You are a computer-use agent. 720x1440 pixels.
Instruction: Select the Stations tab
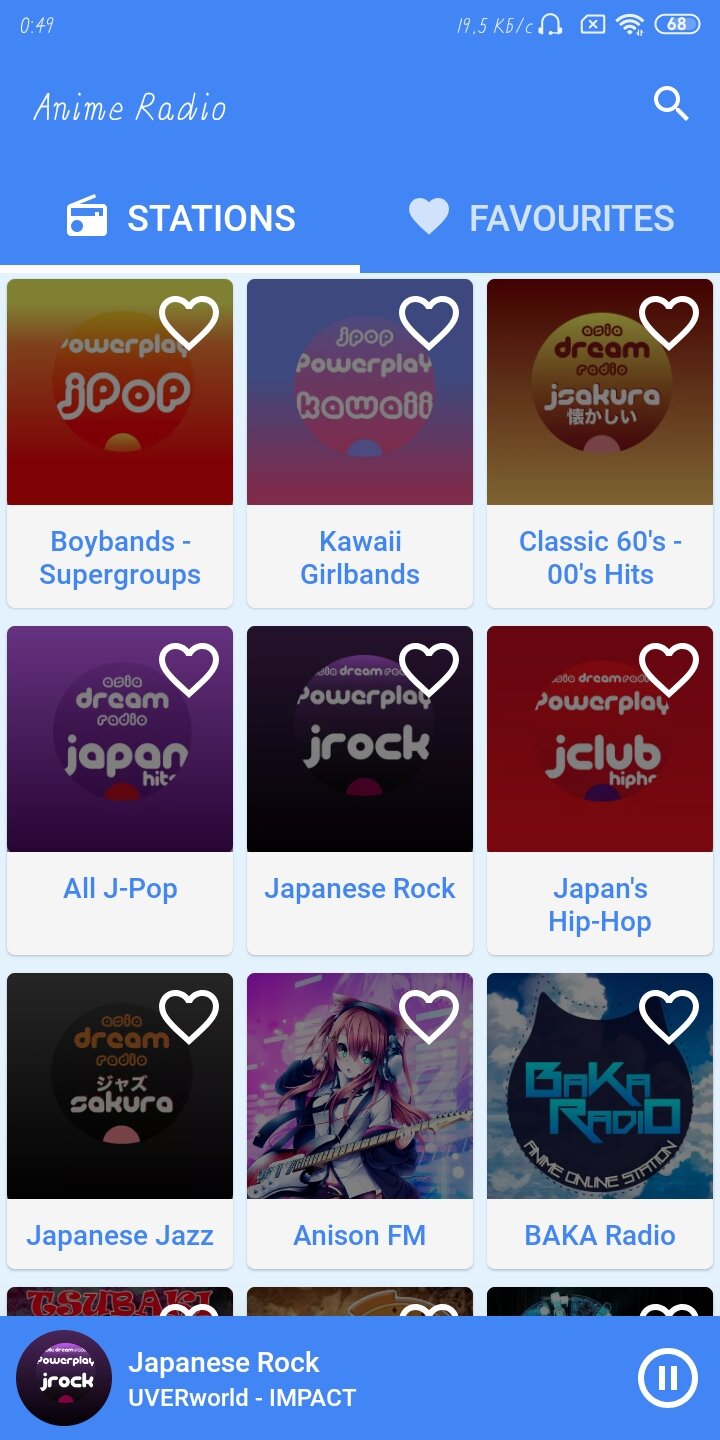tap(181, 218)
